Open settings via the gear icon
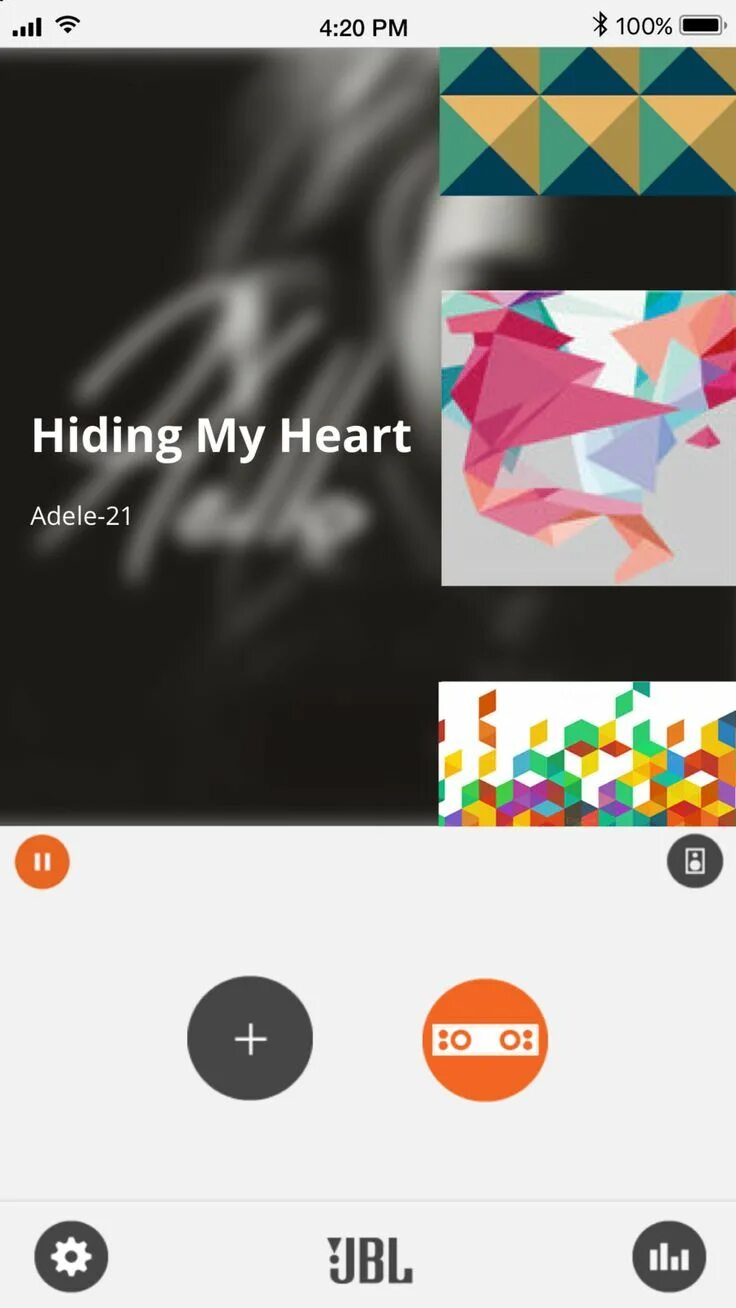This screenshot has width=736, height=1308. tap(71, 1257)
